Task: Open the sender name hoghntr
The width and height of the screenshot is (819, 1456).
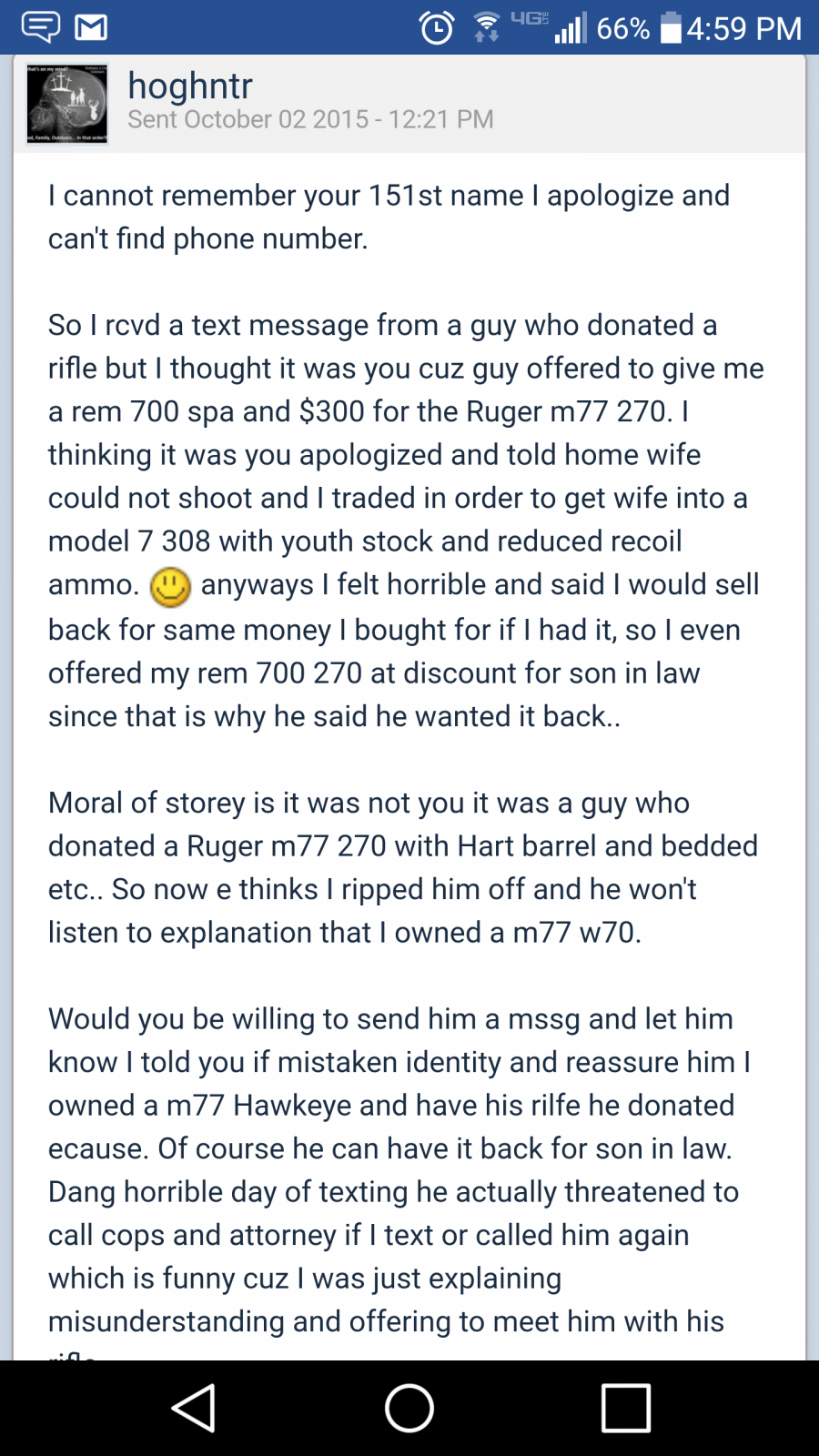Action: click(x=189, y=86)
